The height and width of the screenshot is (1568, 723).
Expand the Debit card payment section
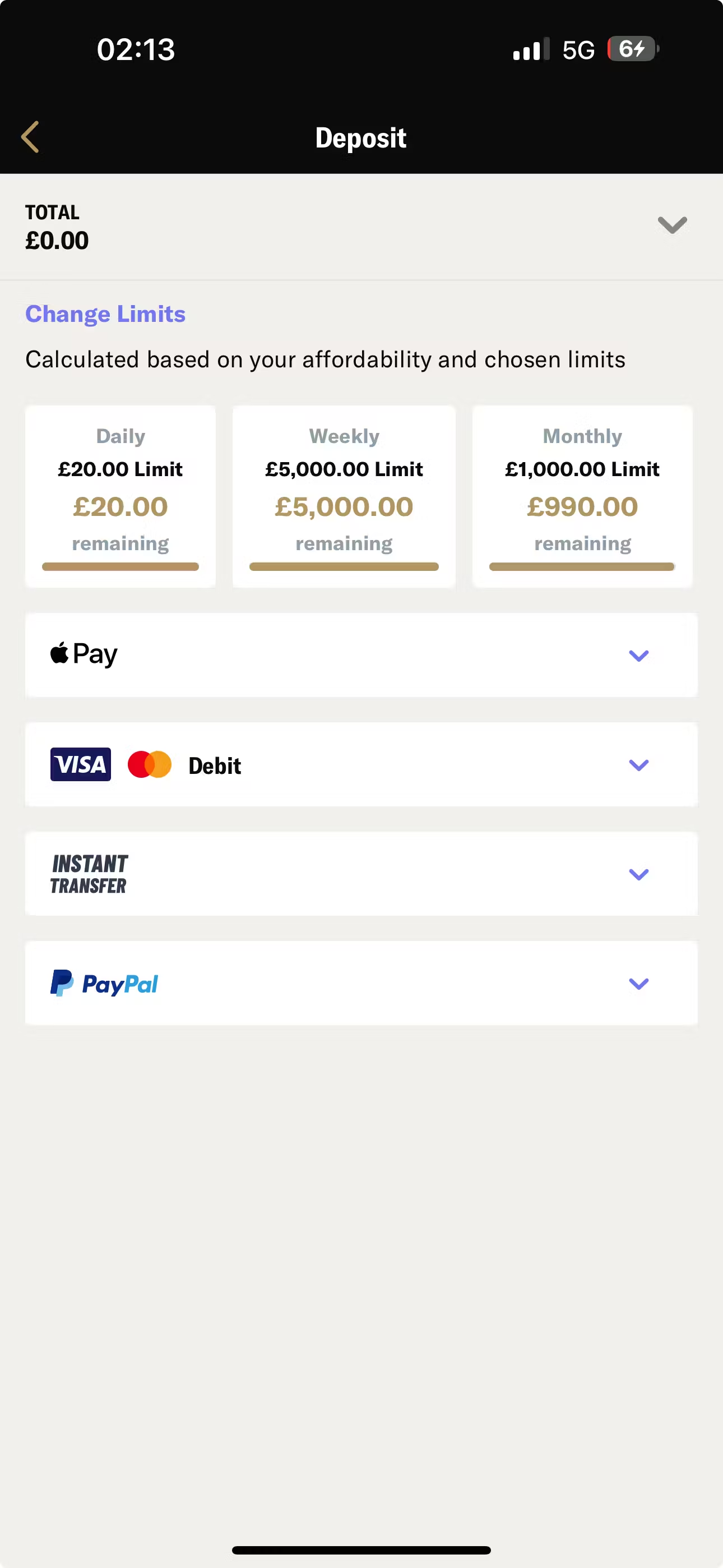coord(638,764)
